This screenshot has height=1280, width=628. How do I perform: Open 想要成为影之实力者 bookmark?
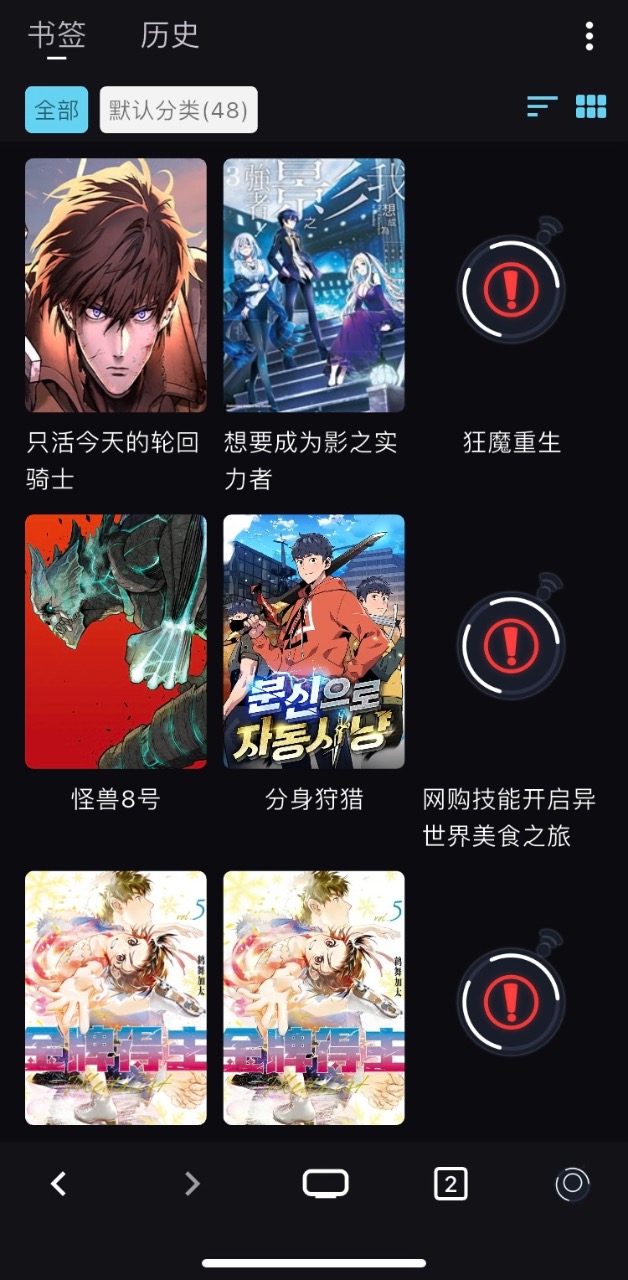tap(314, 286)
